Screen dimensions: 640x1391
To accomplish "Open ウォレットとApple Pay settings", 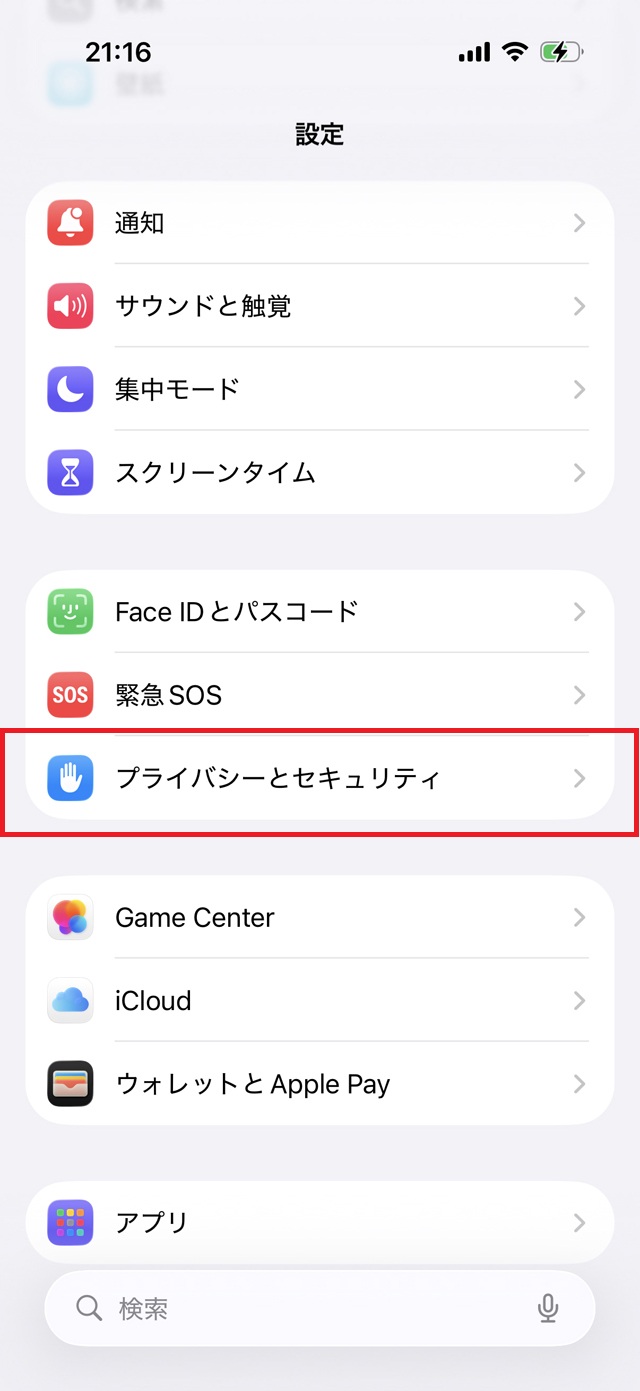I will (x=320, y=1084).
